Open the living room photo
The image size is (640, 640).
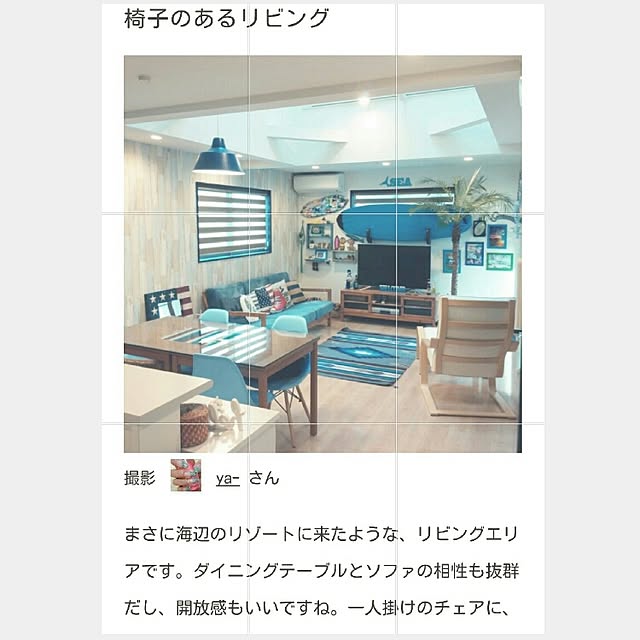coord(322,254)
